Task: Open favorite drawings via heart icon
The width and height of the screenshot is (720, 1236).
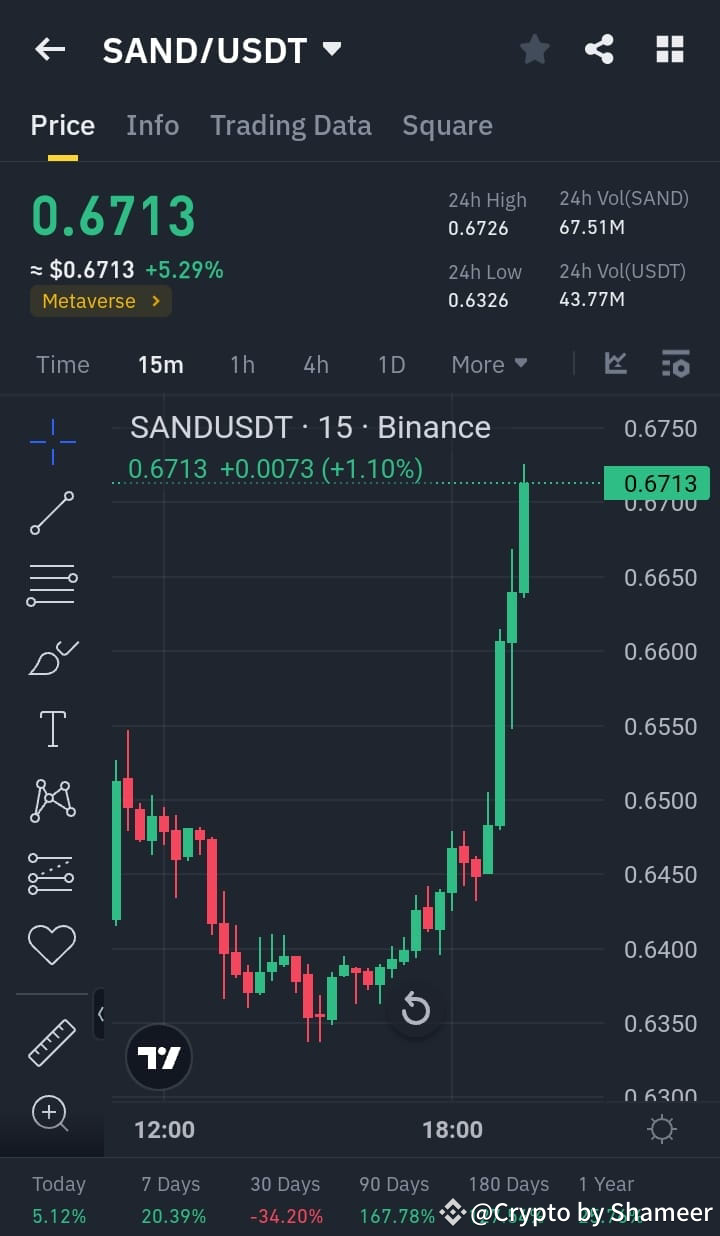Action: (52, 942)
